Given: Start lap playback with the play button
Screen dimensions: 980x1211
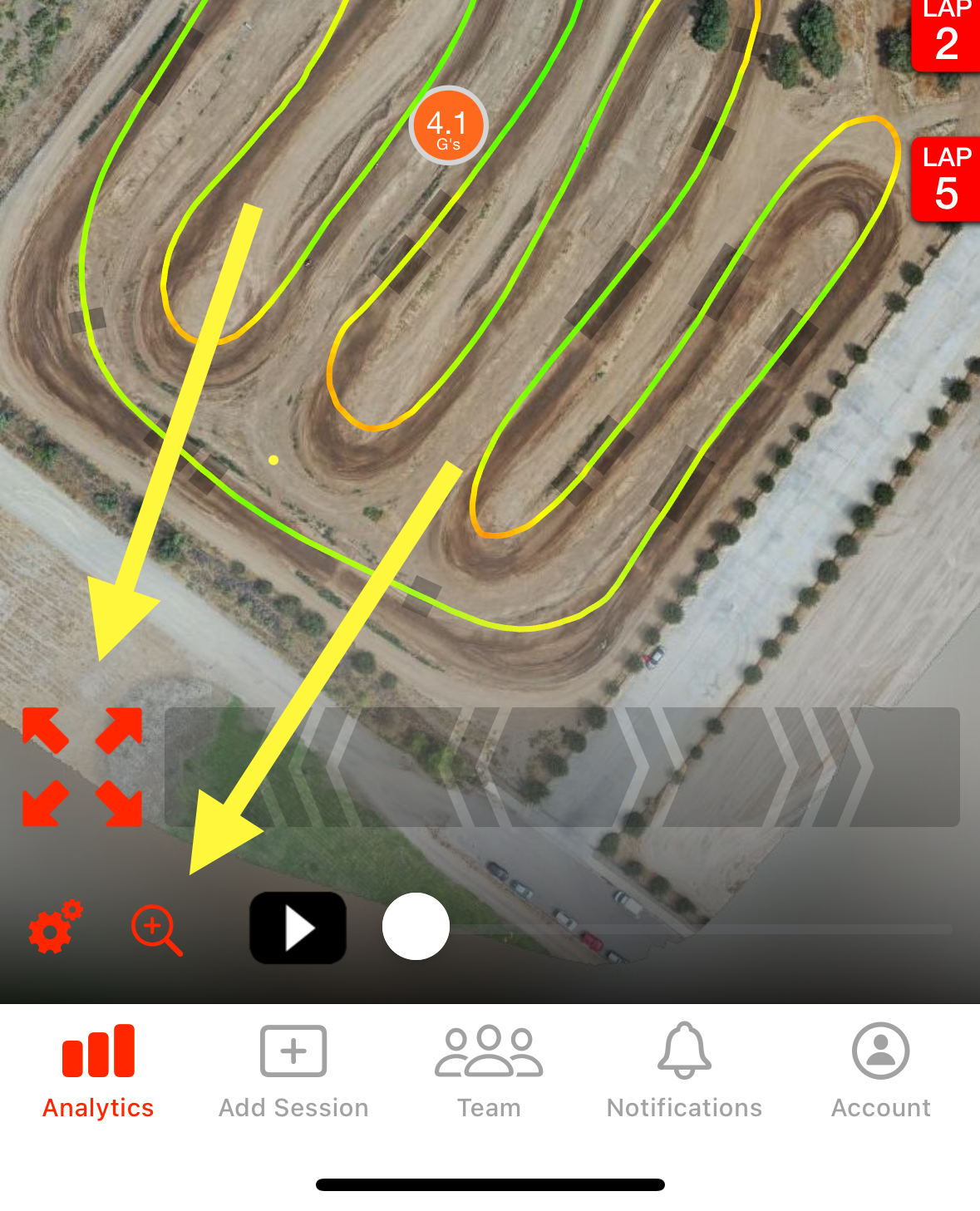Looking at the screenshot, I should [298, 928].
